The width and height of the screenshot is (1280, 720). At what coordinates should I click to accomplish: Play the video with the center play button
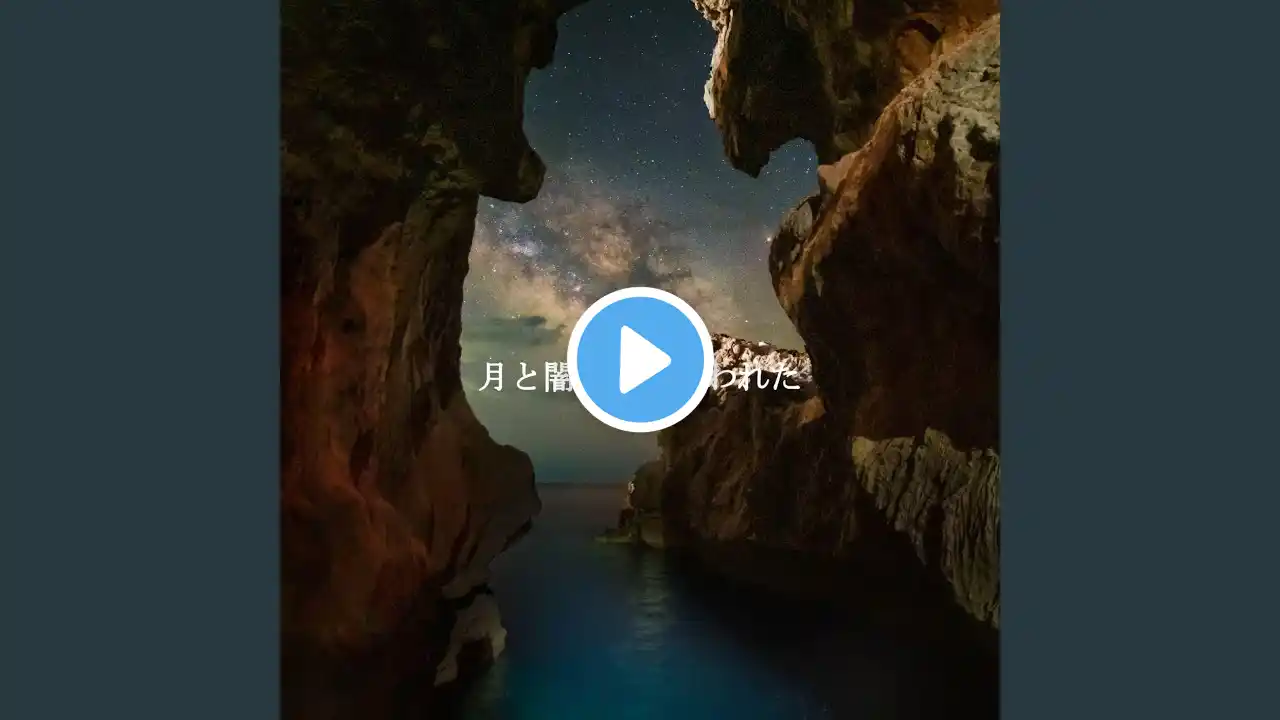point(640,360)
